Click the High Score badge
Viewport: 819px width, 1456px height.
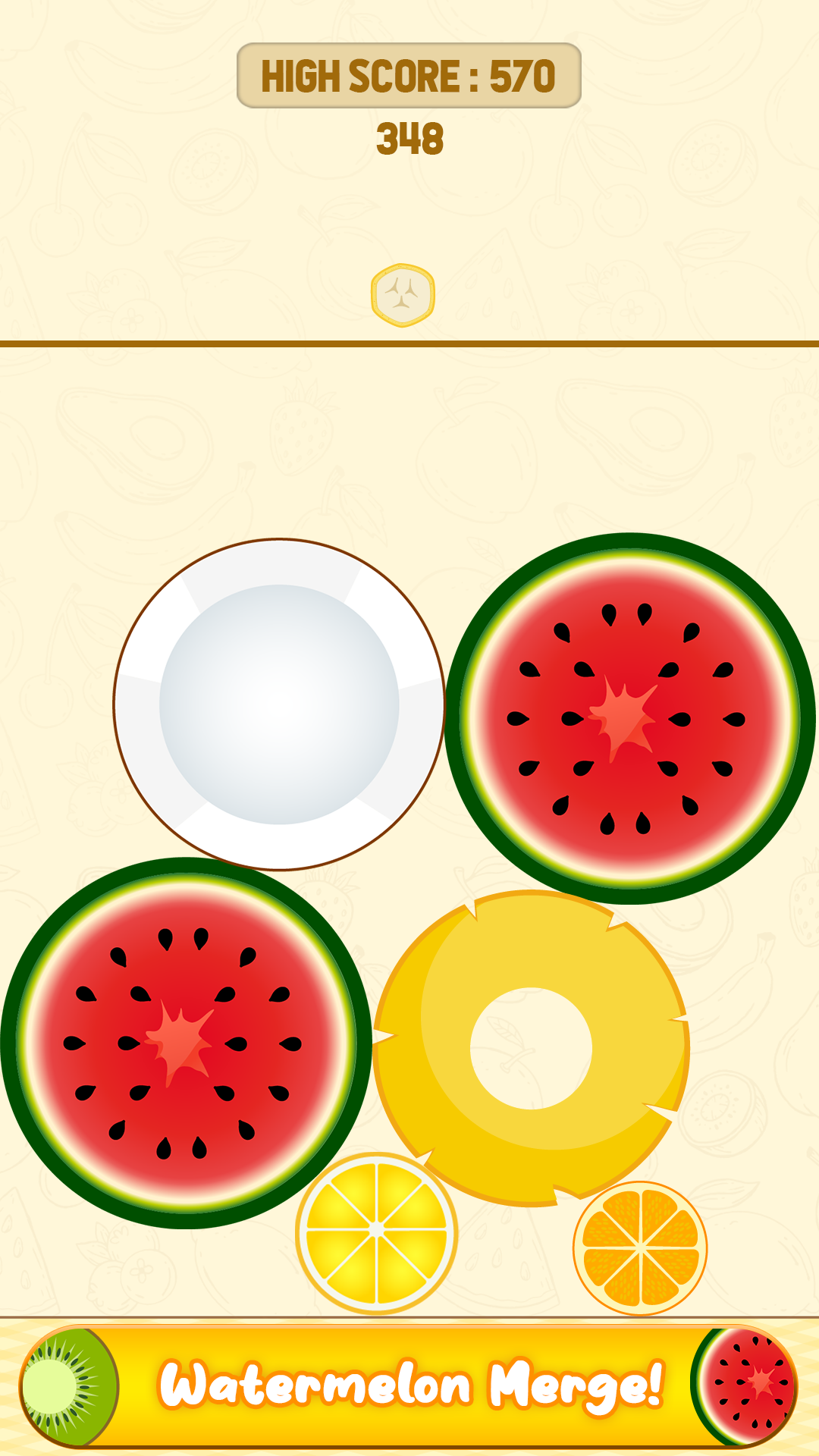[407, 75]
